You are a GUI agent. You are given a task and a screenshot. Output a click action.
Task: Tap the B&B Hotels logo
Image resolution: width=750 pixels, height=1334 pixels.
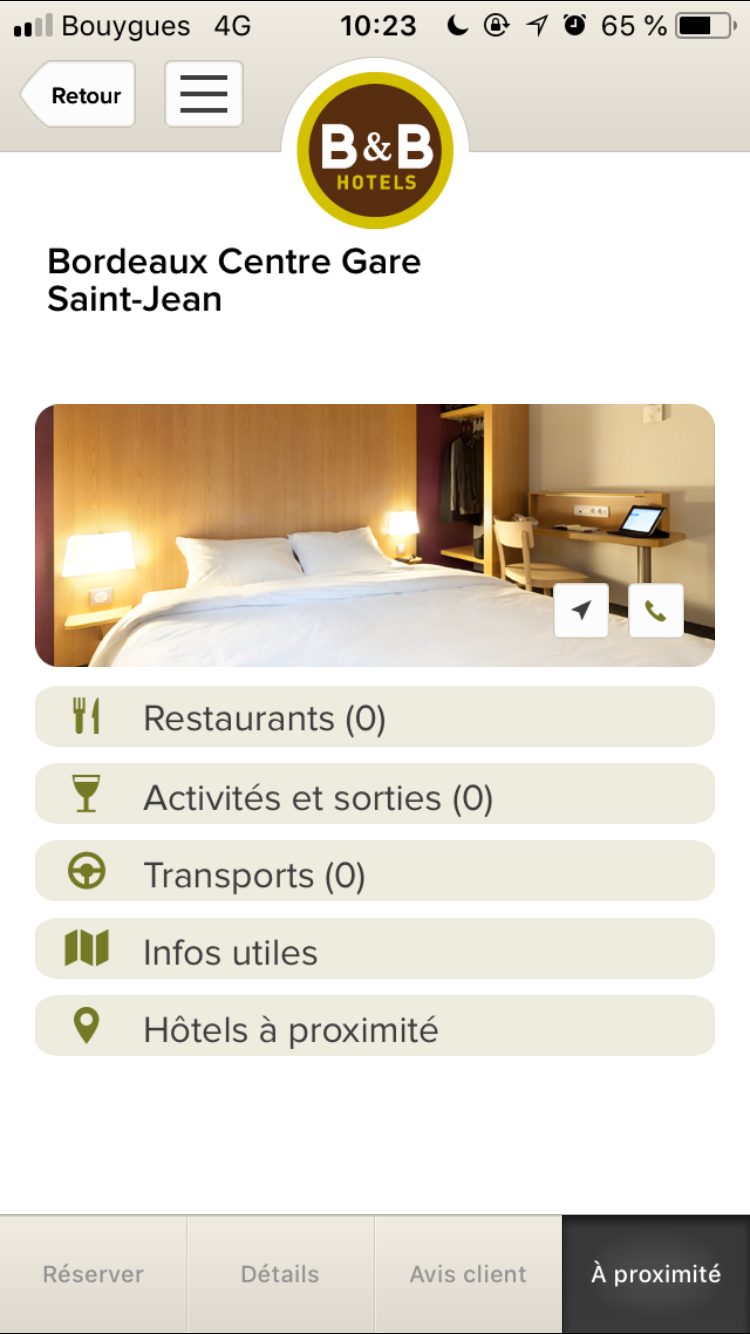[x=375, y=150]
